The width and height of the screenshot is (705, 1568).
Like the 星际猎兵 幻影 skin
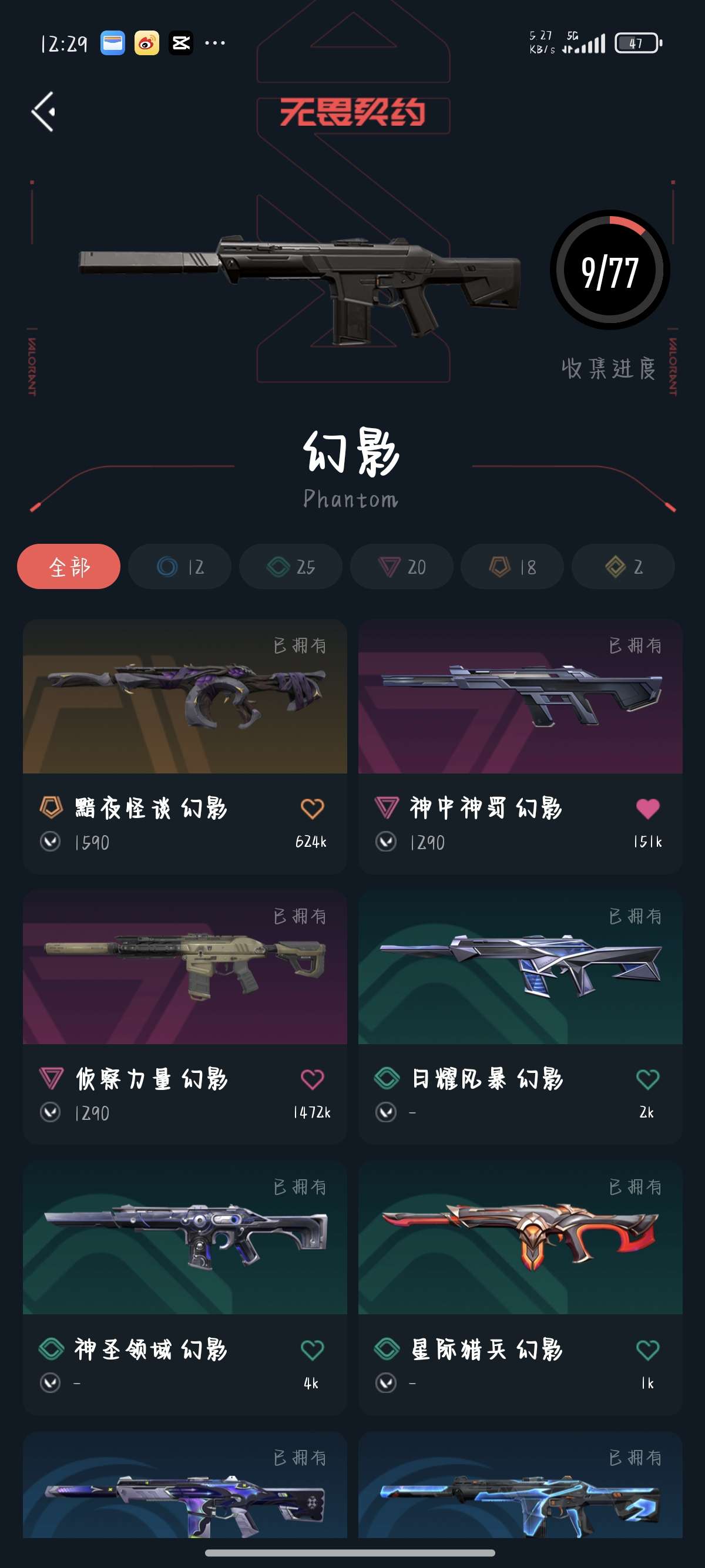(647, 1350)
